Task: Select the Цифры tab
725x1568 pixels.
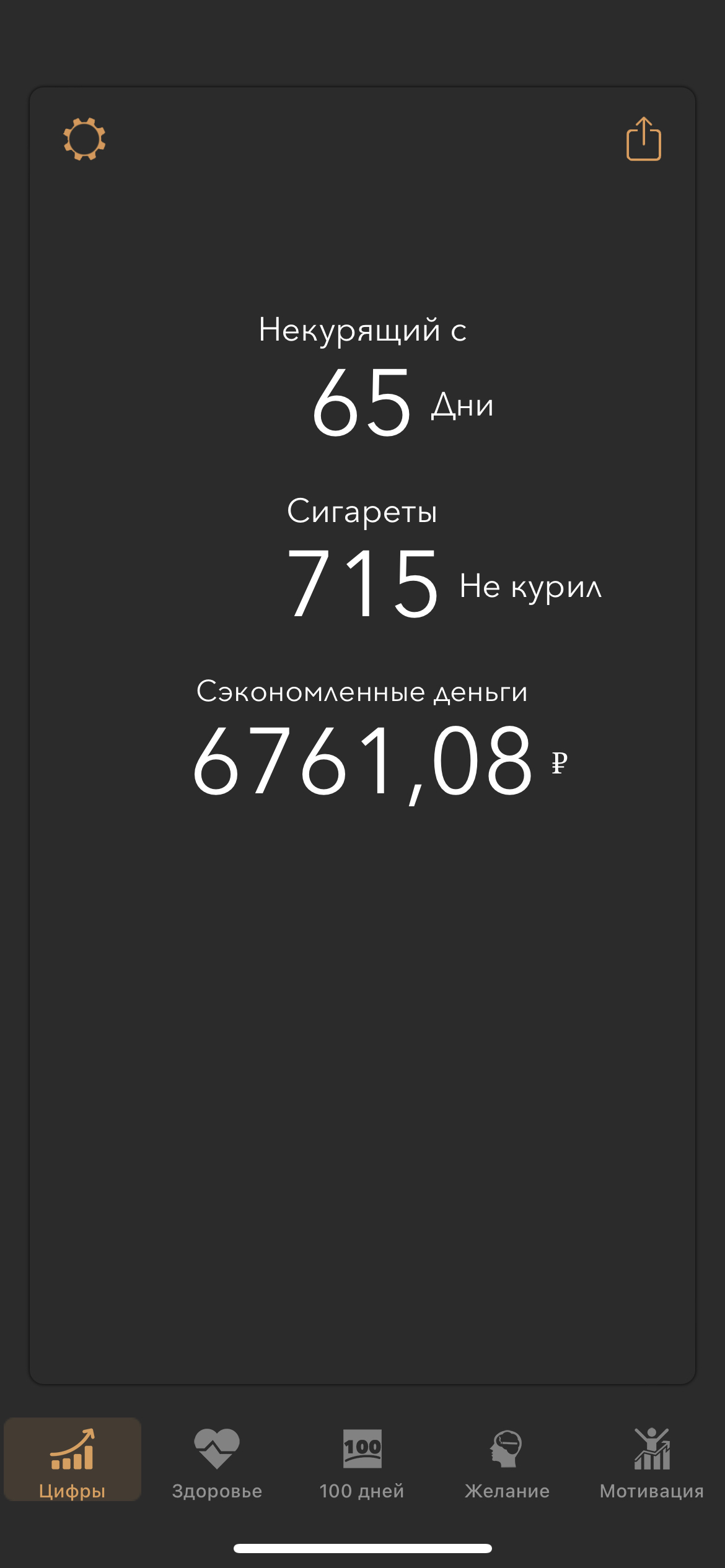Action: (x=72, y=1463)
